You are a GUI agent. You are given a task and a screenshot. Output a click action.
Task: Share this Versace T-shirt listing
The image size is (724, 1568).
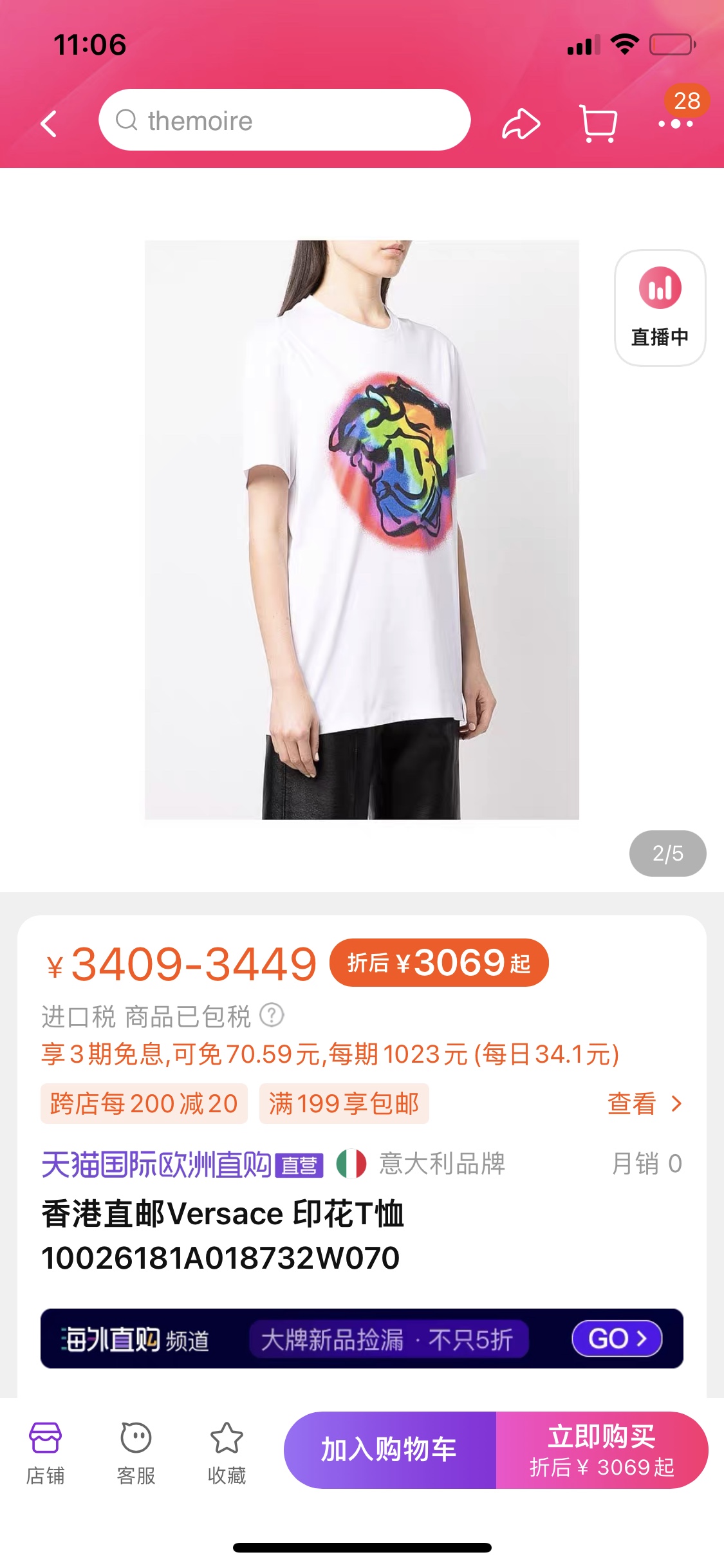520,123
